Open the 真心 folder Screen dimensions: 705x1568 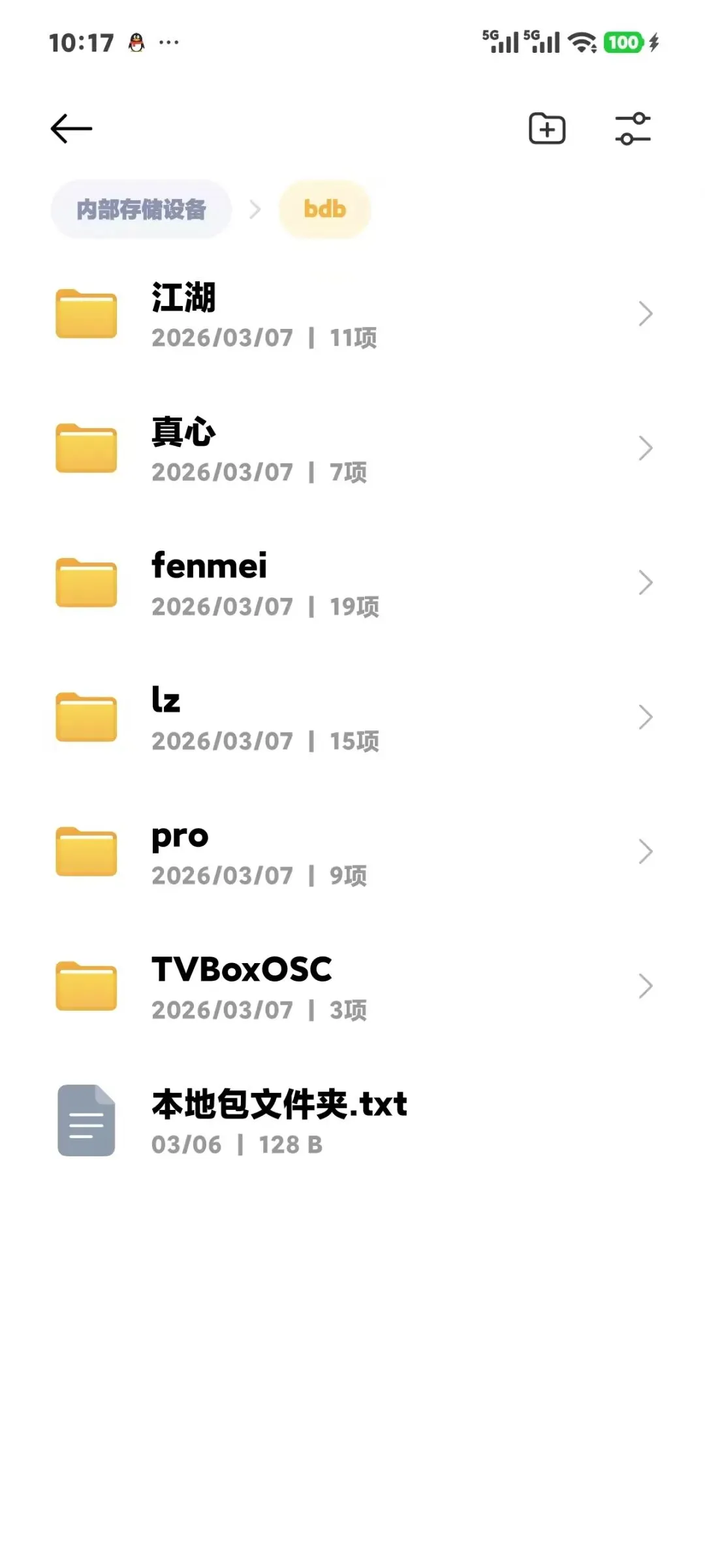tap(352, 449)
